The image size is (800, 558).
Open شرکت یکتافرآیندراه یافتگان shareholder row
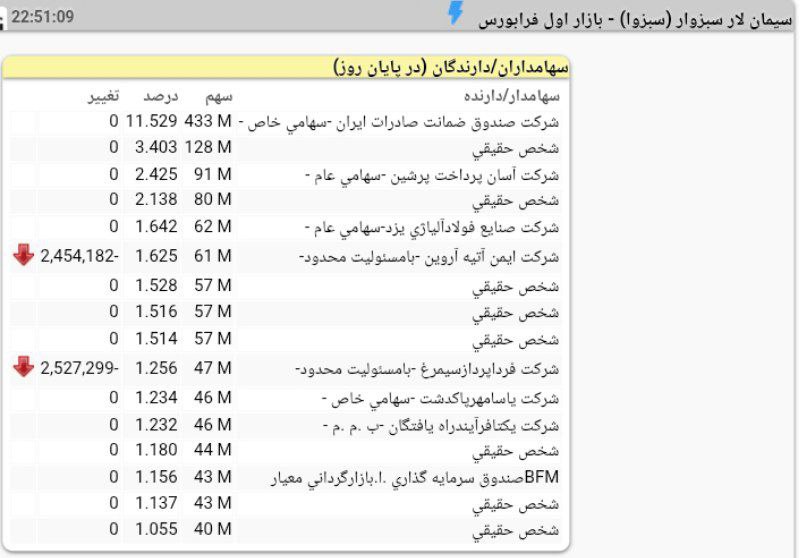[440, 425]
